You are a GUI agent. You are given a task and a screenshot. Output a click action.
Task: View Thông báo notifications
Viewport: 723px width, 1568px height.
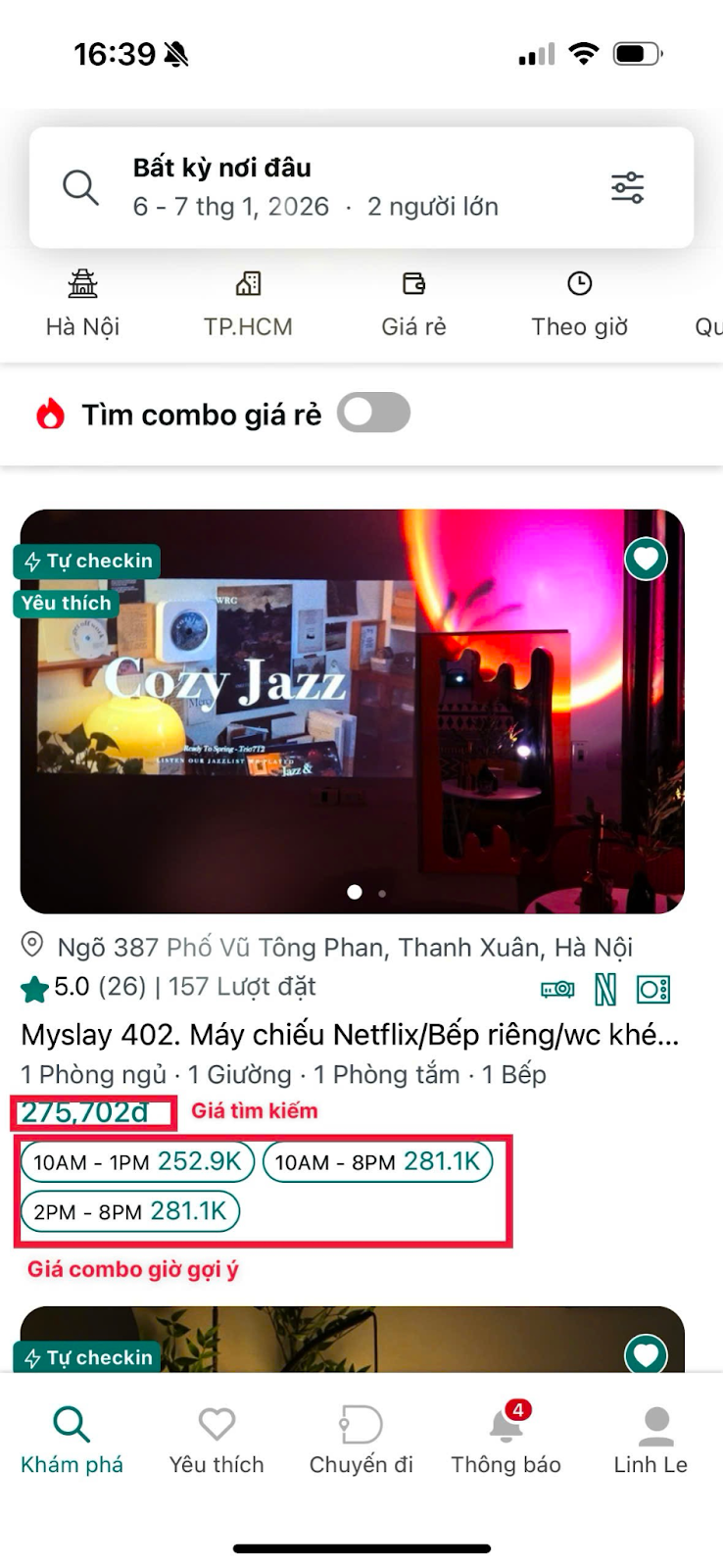[x=506, y=1440]
